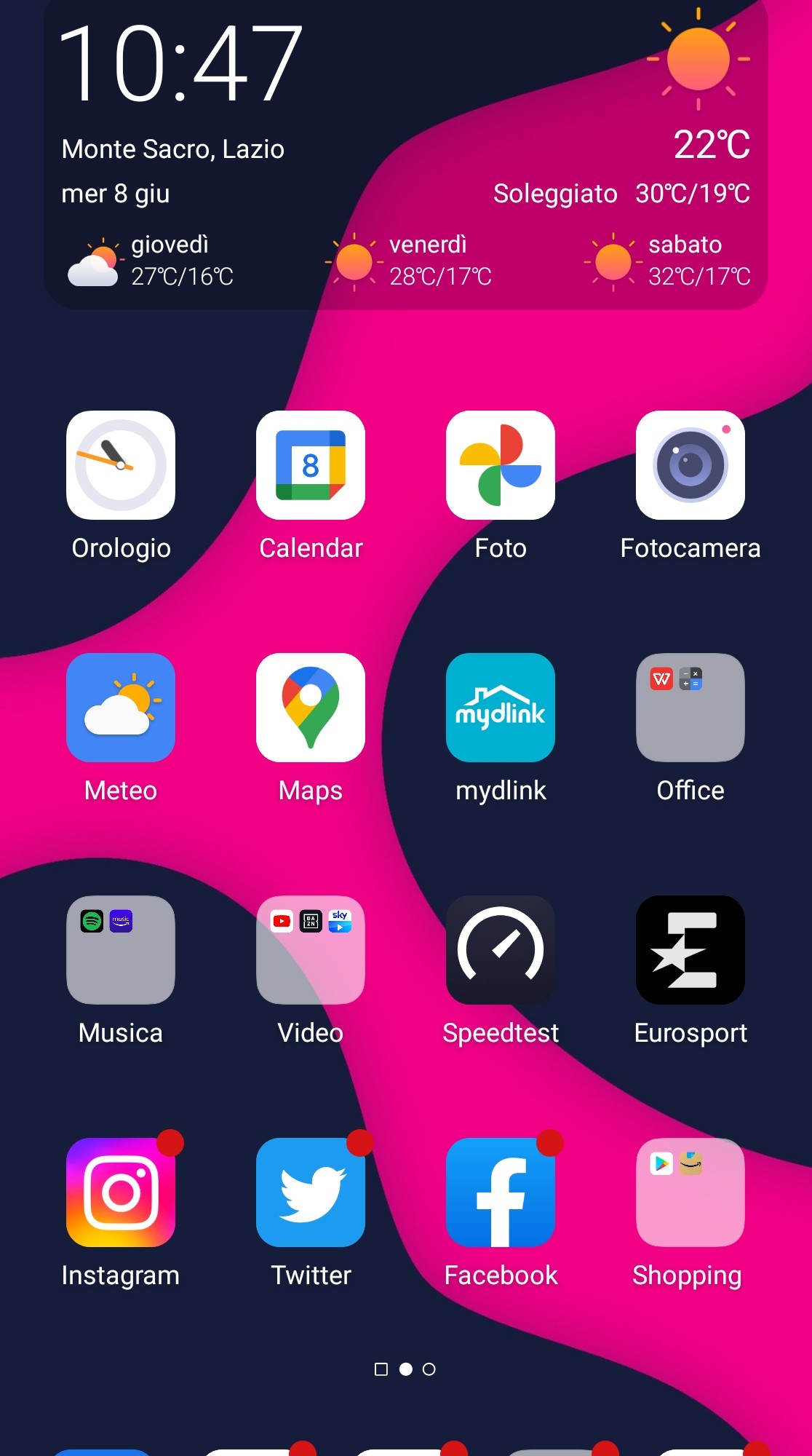The height and width of the screenshot is (1456, 812).
Task: Open the Twitter app
Action: [311, 1192]
